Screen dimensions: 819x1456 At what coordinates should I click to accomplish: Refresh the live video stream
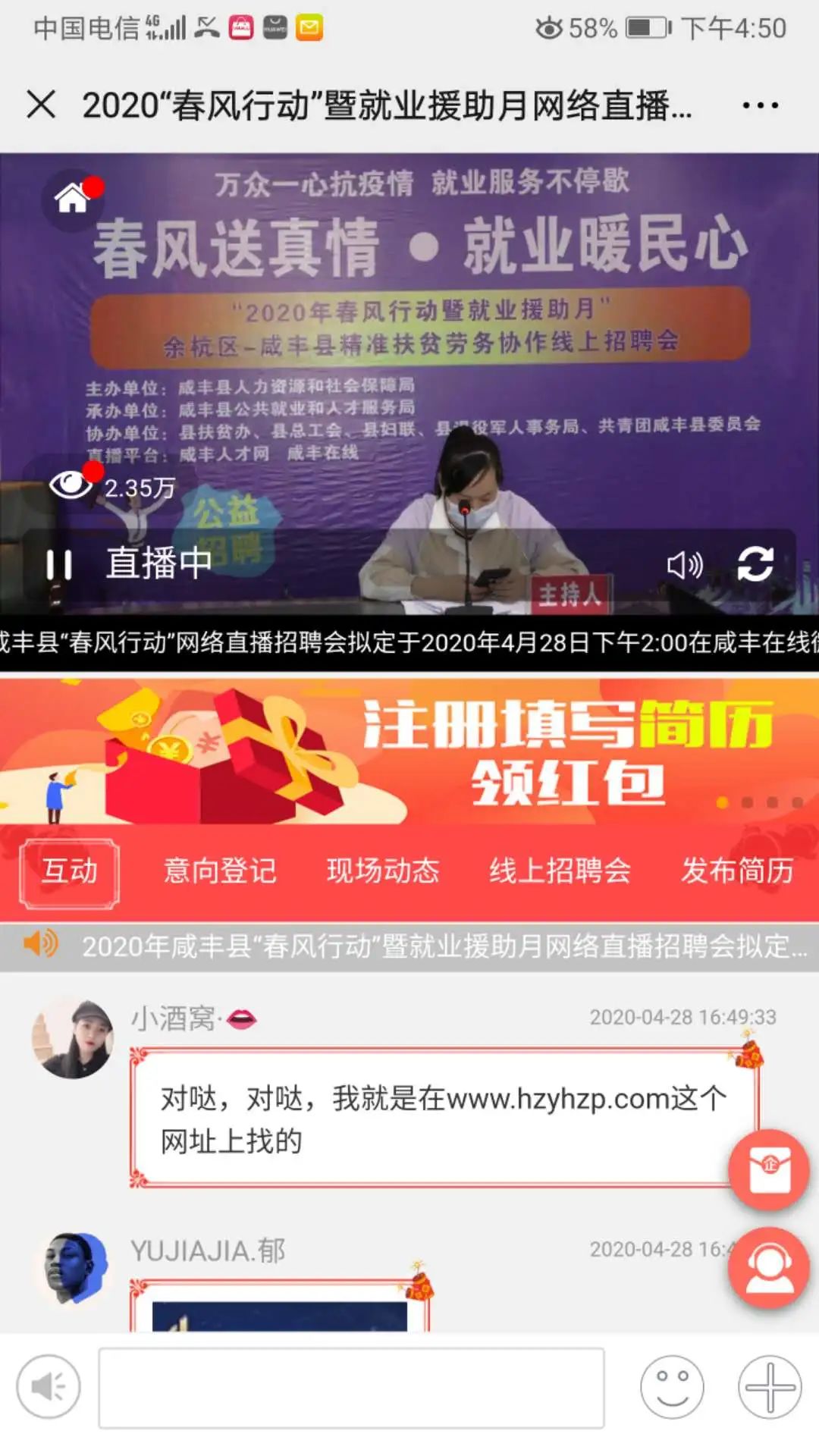tap(755, 564)
